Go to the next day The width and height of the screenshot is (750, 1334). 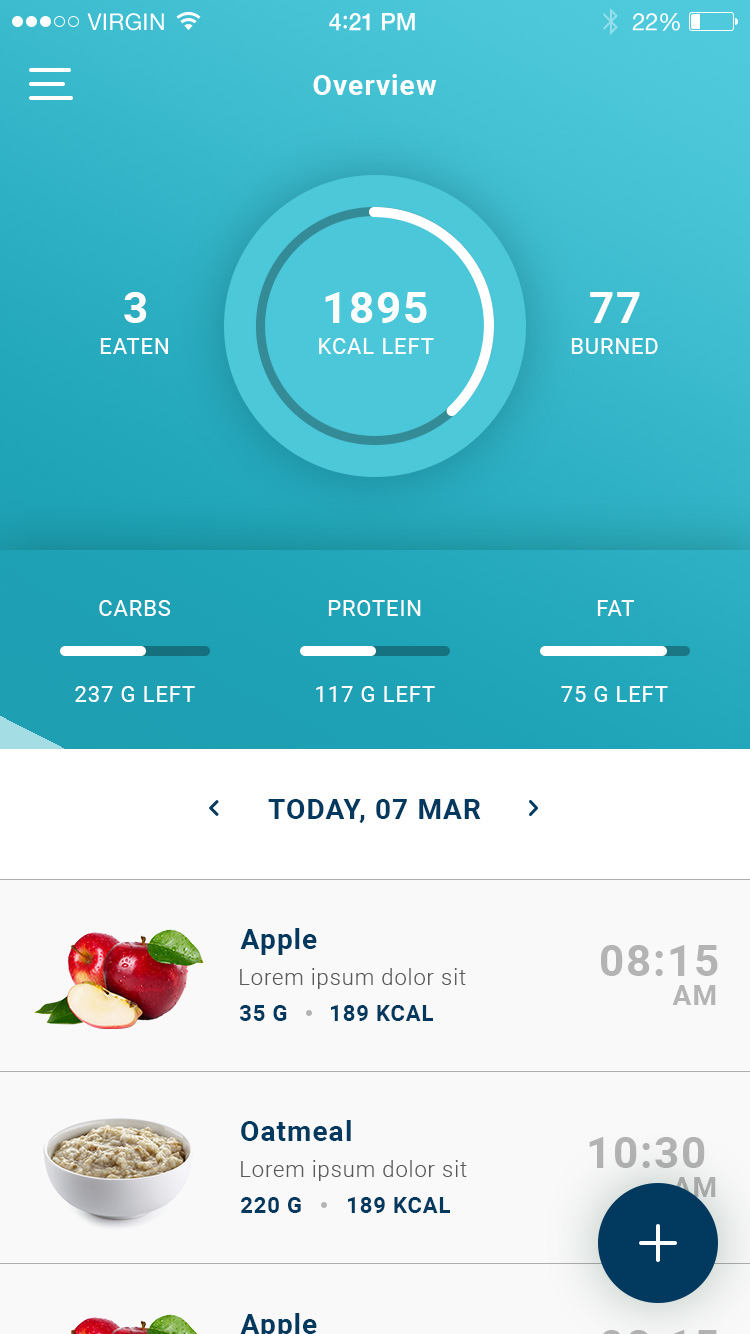pos(533,808)
